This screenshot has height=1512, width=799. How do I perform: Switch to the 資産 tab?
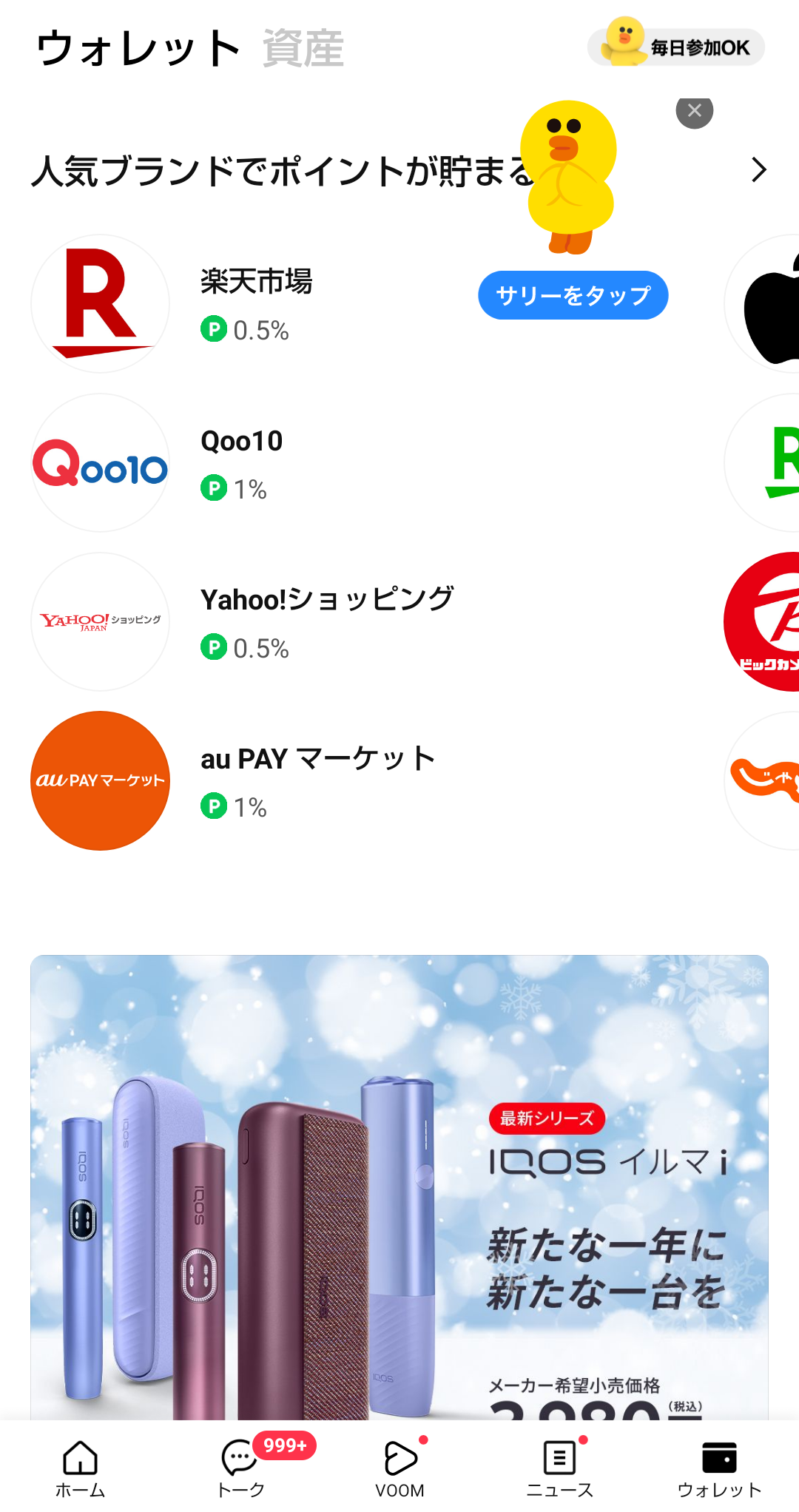click(x=303, y=49)
